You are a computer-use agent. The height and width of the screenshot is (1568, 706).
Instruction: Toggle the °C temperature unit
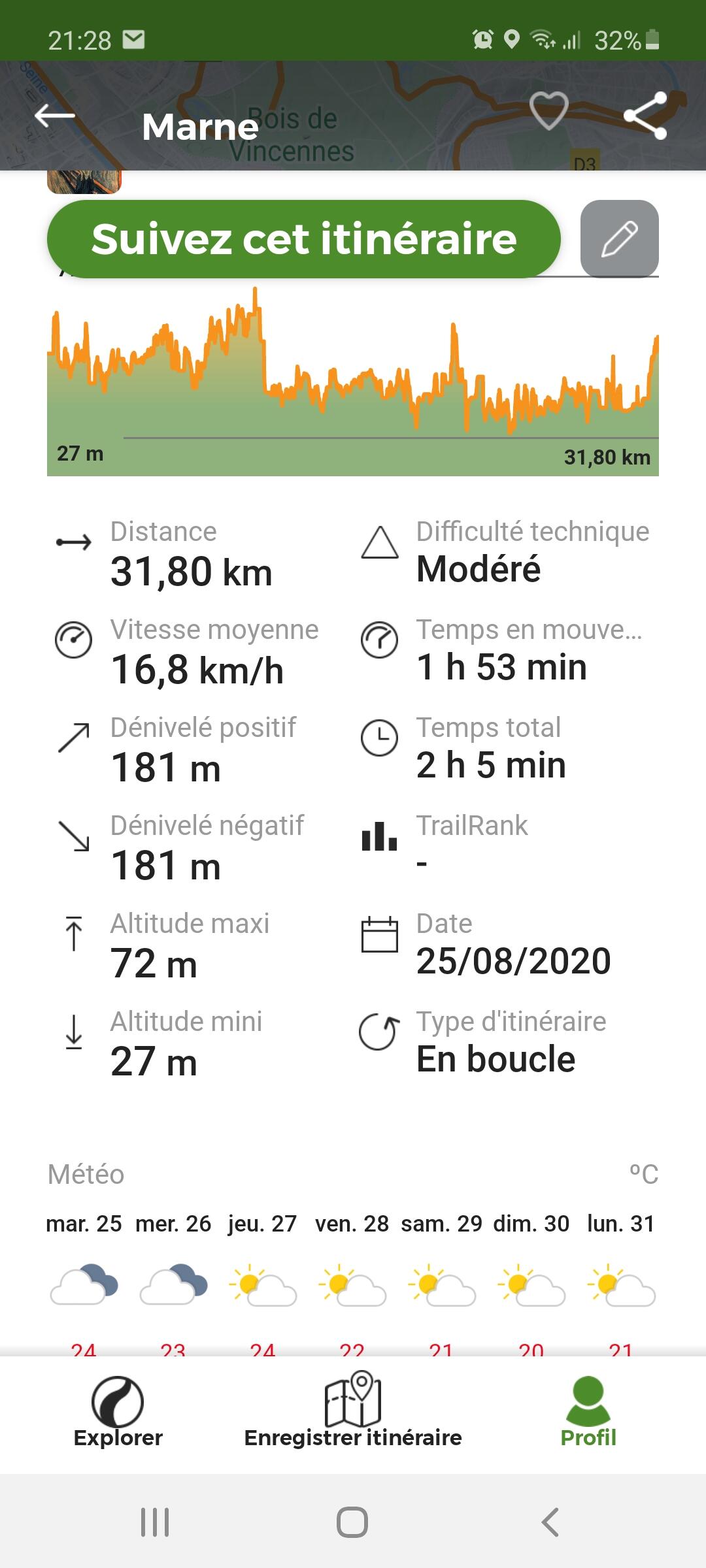pos(643,1174)
